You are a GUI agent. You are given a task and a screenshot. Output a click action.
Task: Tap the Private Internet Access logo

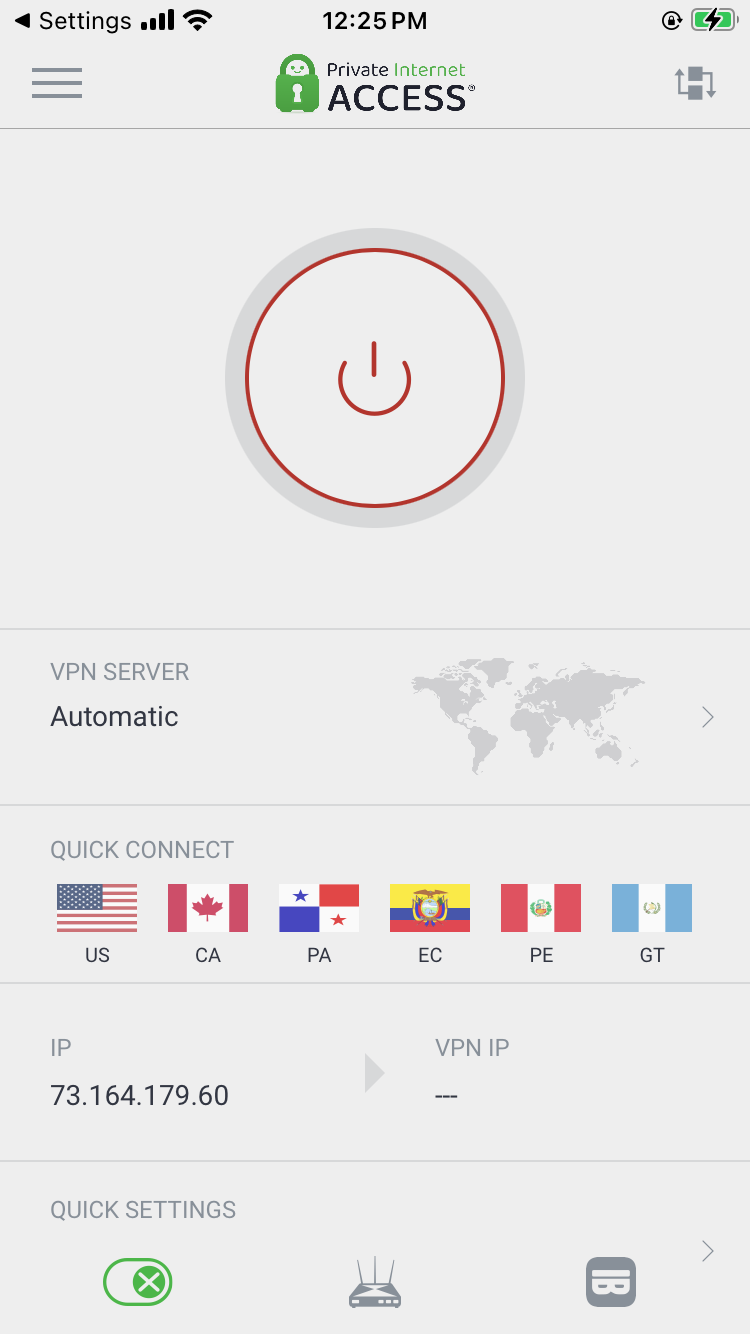[373, 83]
